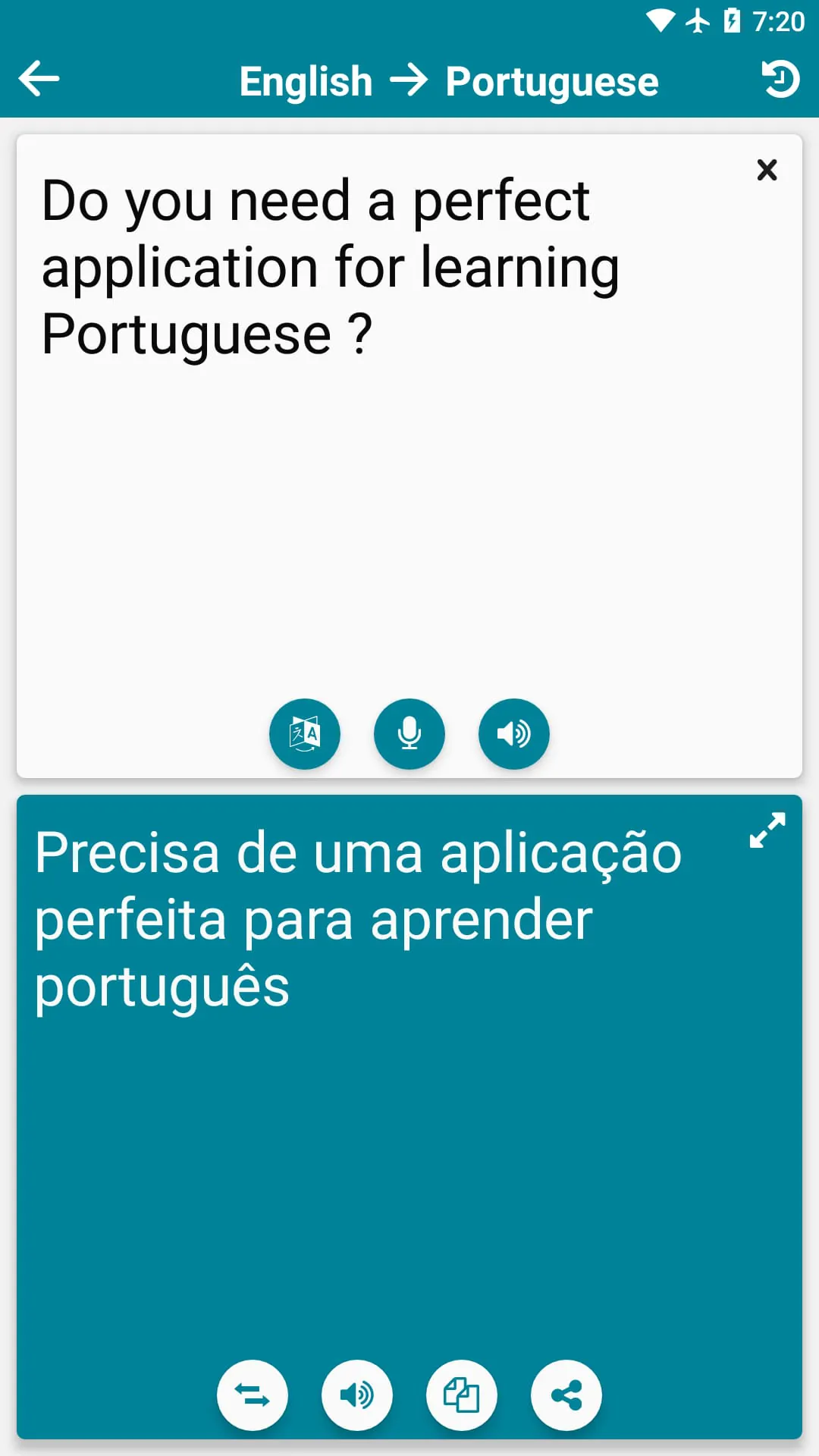Image resolution: width=819 pixels, height=1456 pixels.
Task: Open translation history
Action: [782, 78]
